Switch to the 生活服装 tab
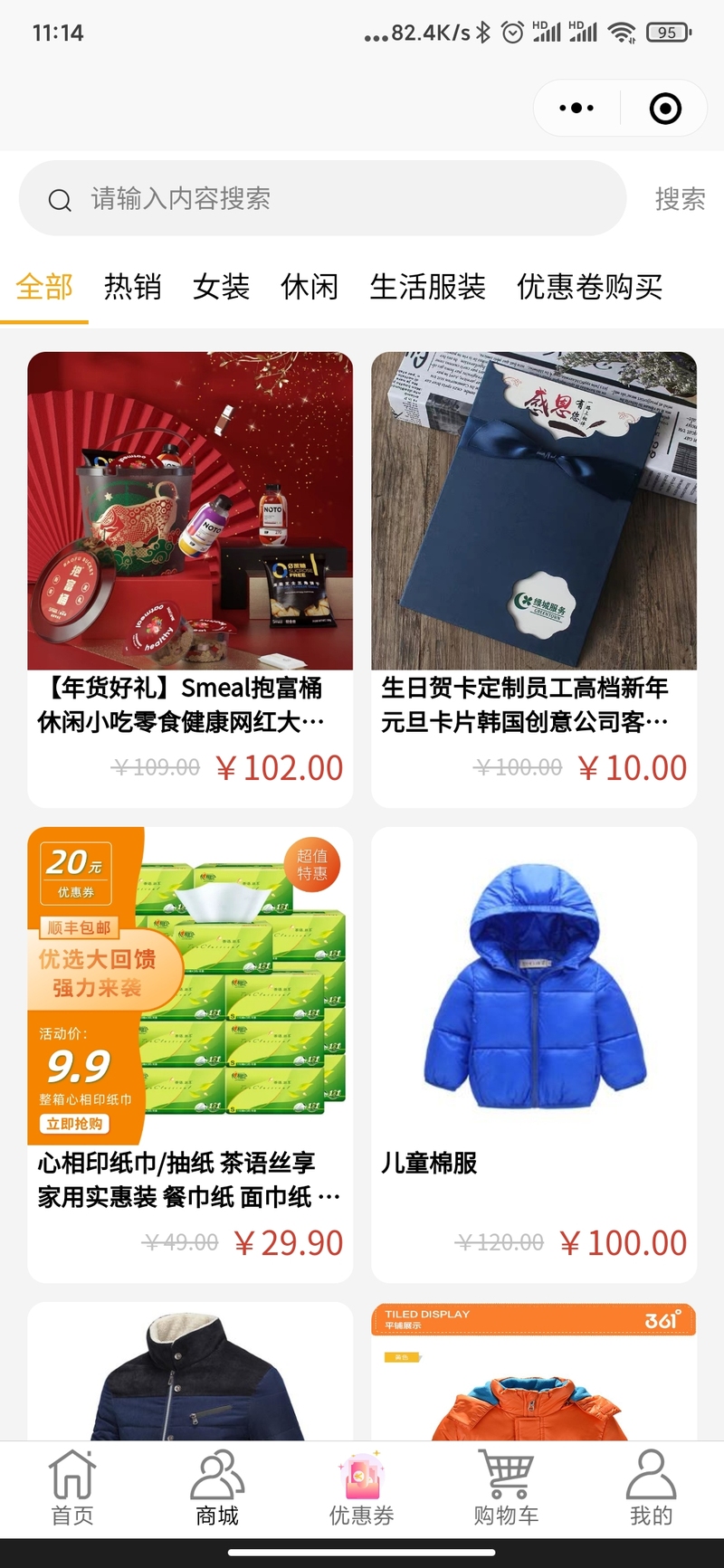 427,287
